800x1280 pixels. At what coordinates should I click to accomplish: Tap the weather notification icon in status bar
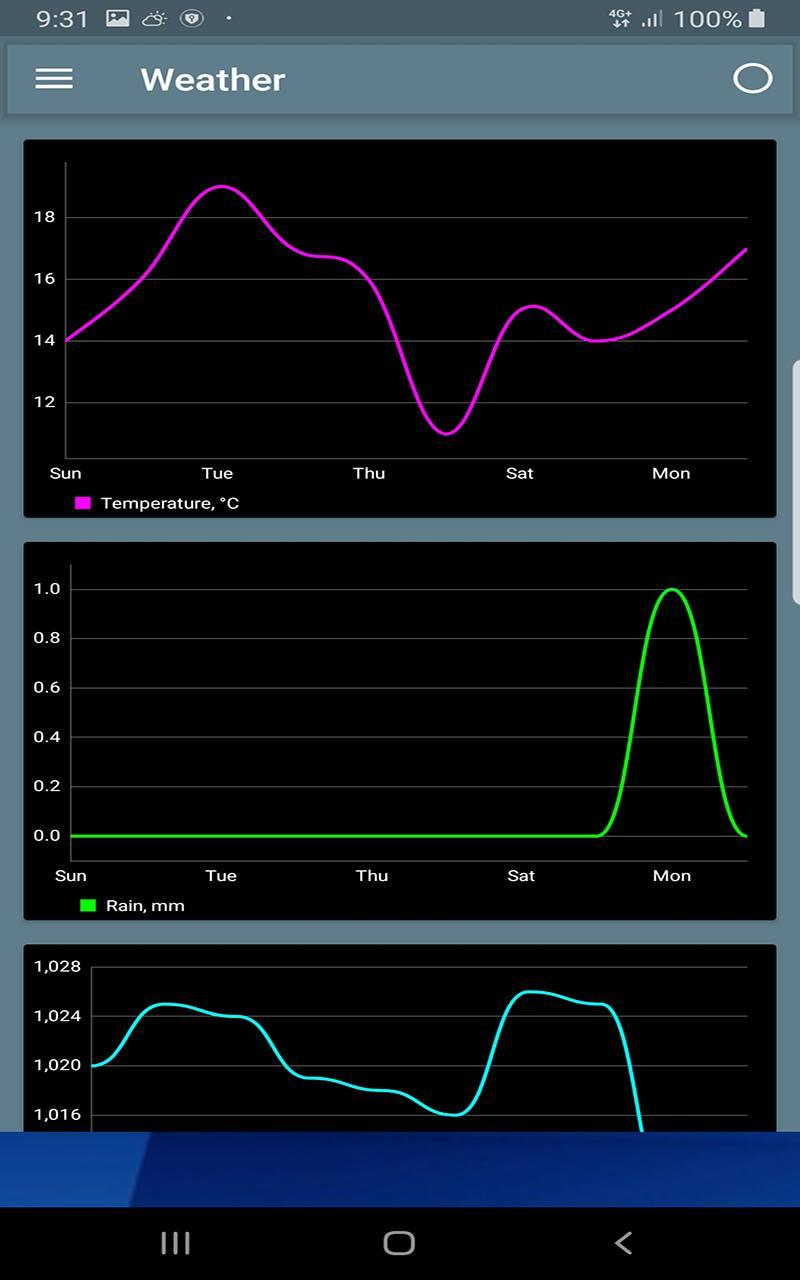[x=153, y=17]
